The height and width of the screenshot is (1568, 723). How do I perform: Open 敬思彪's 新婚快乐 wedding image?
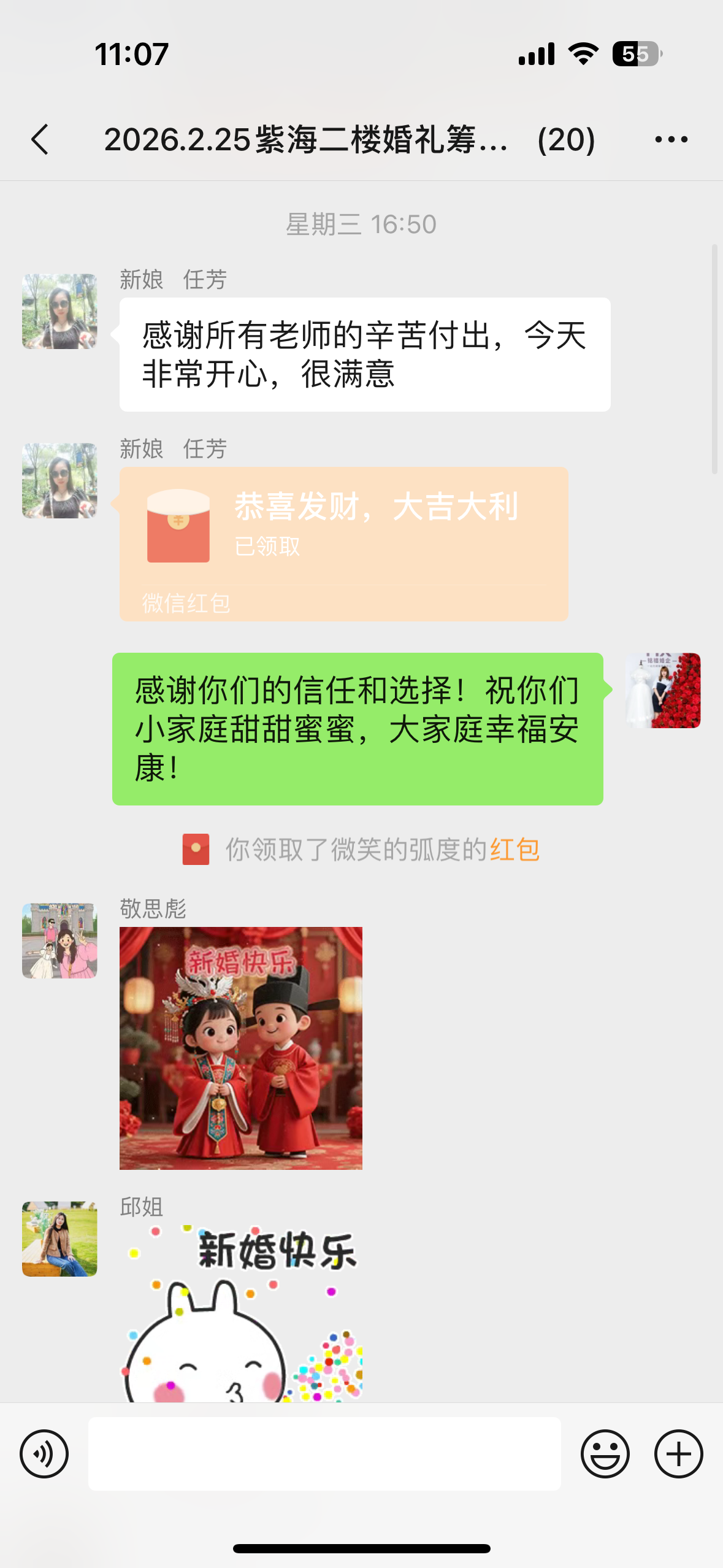point(241,1048)
